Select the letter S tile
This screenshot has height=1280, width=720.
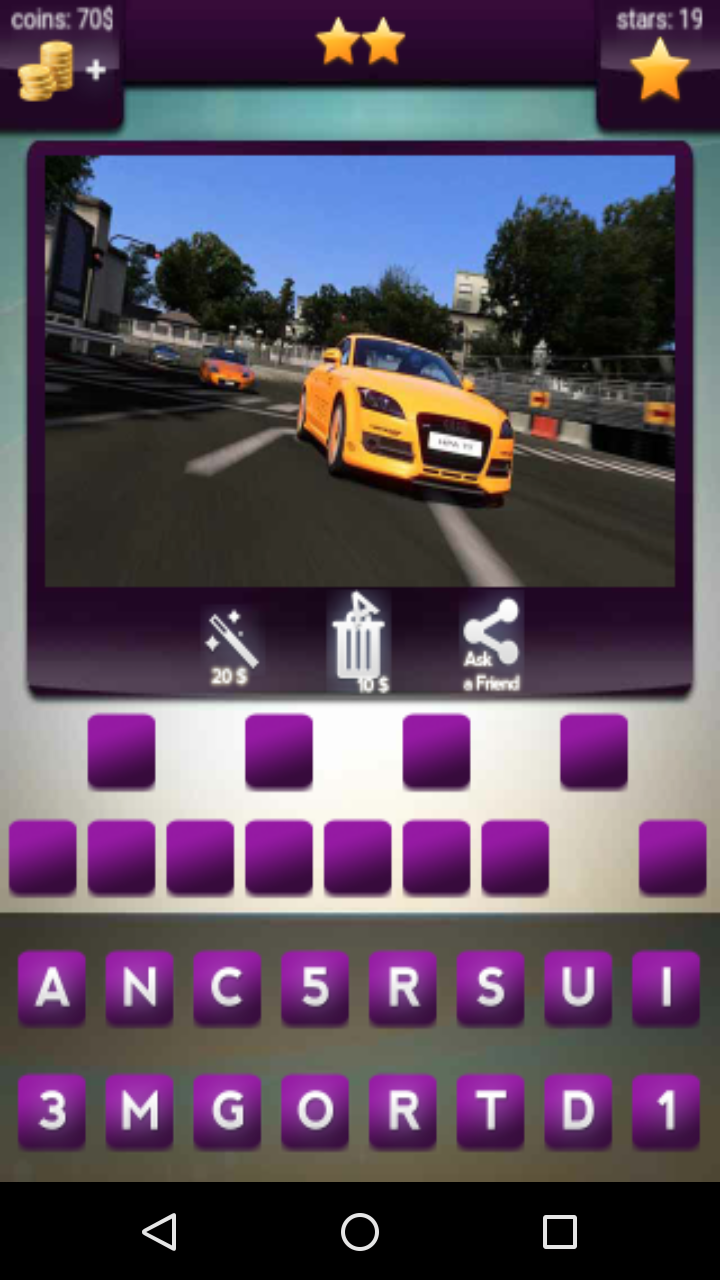490,988
